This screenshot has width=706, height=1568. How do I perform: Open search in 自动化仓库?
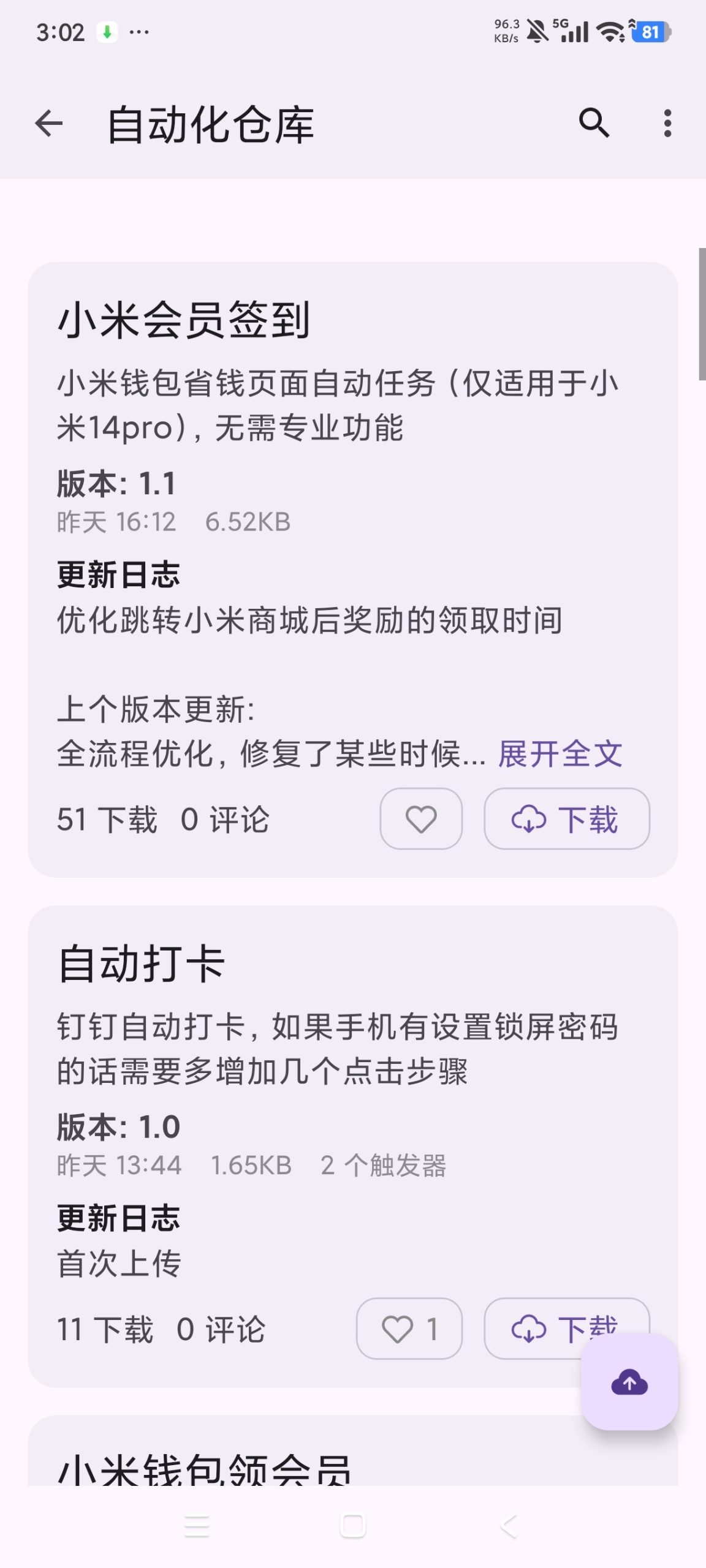(593, 124)
